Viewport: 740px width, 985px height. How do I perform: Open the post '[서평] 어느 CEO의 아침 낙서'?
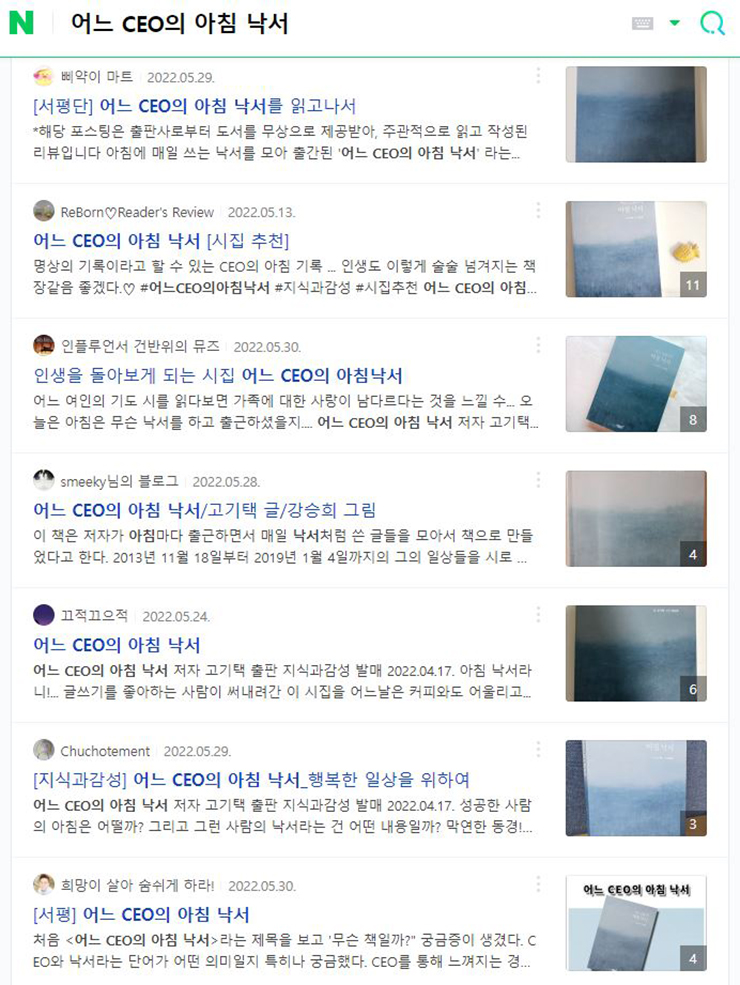[x=141, y=915]
